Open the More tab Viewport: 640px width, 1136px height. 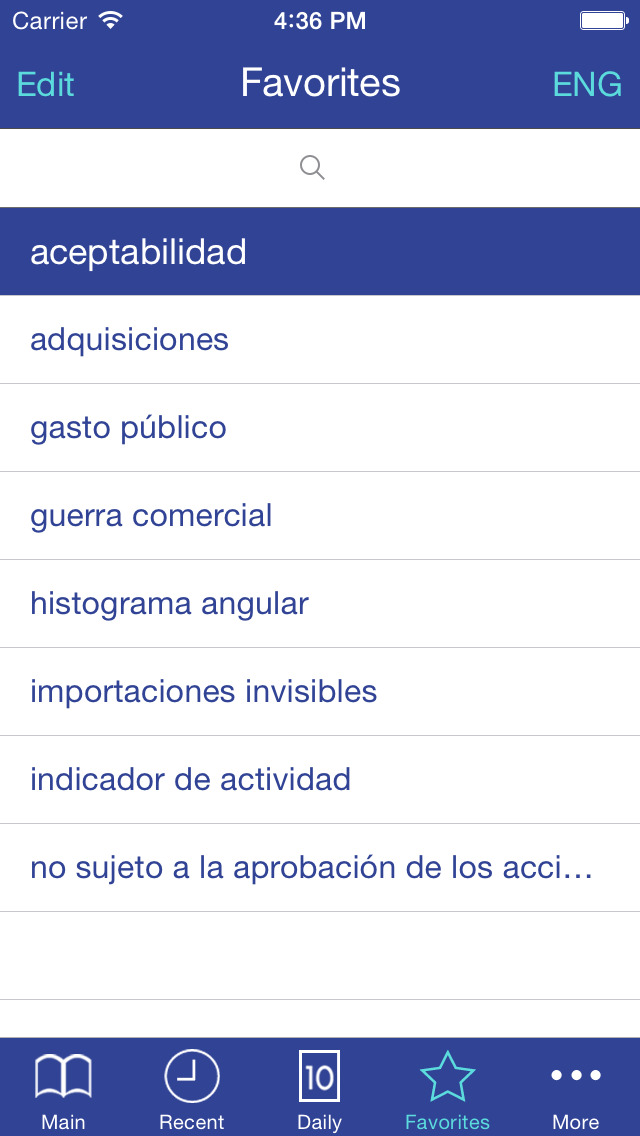click(x=576, y=1088)
